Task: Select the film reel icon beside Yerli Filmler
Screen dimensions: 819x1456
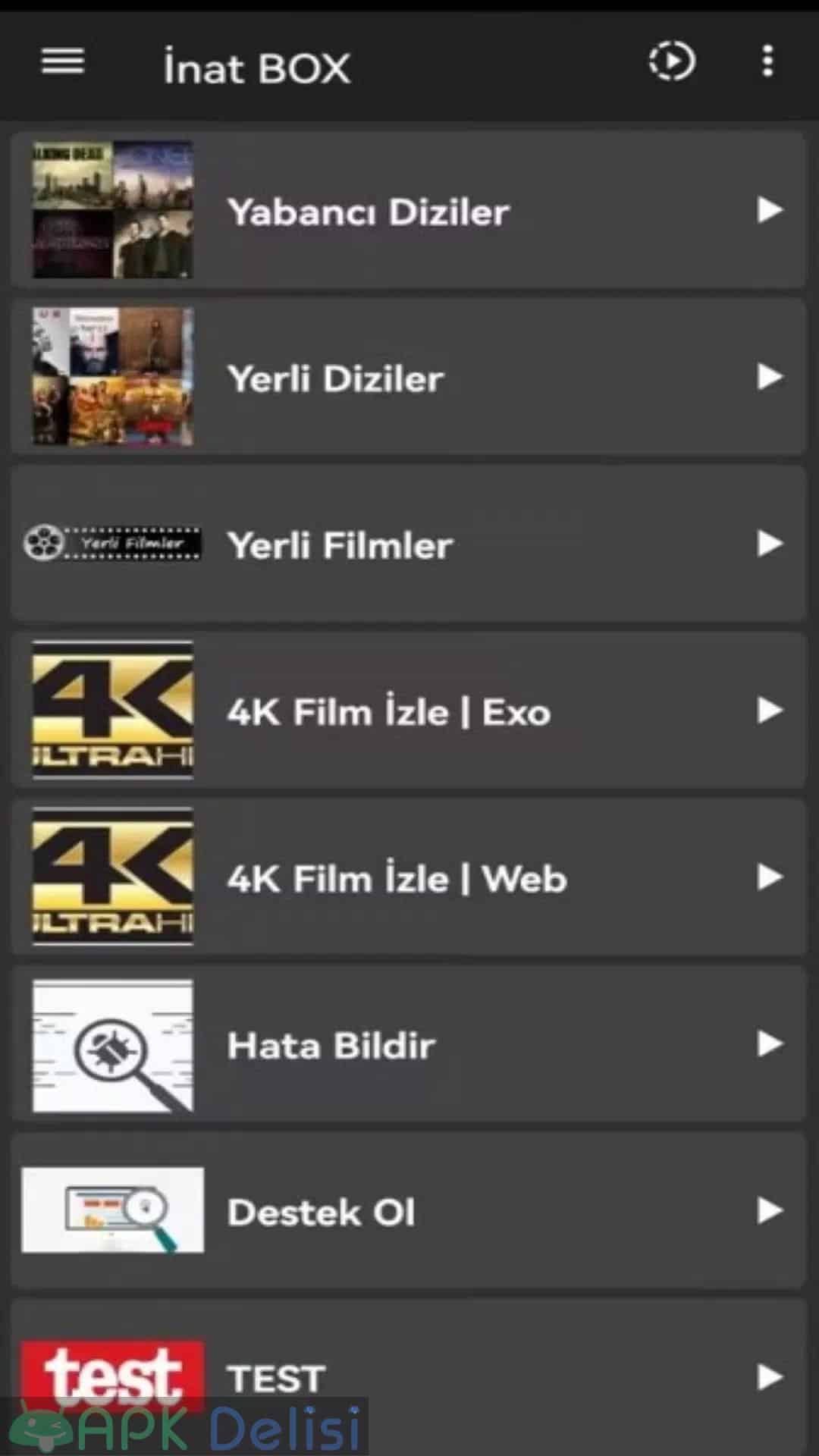Action: pyautogui.click(x=111, y=544)
